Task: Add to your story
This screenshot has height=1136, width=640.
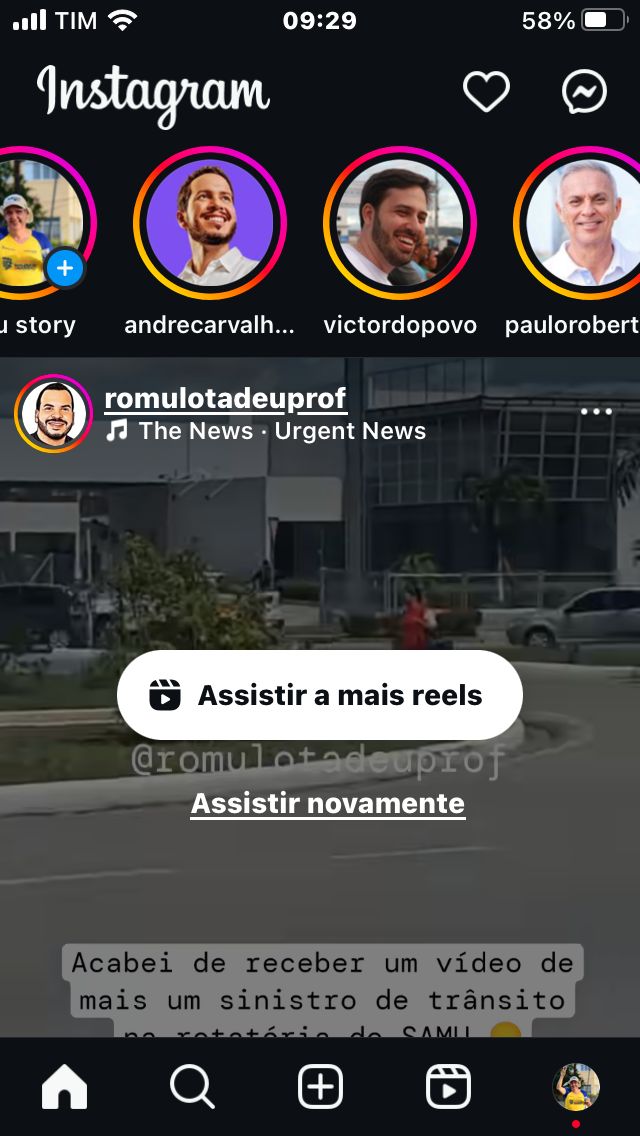Action: [x=64, y=268]
